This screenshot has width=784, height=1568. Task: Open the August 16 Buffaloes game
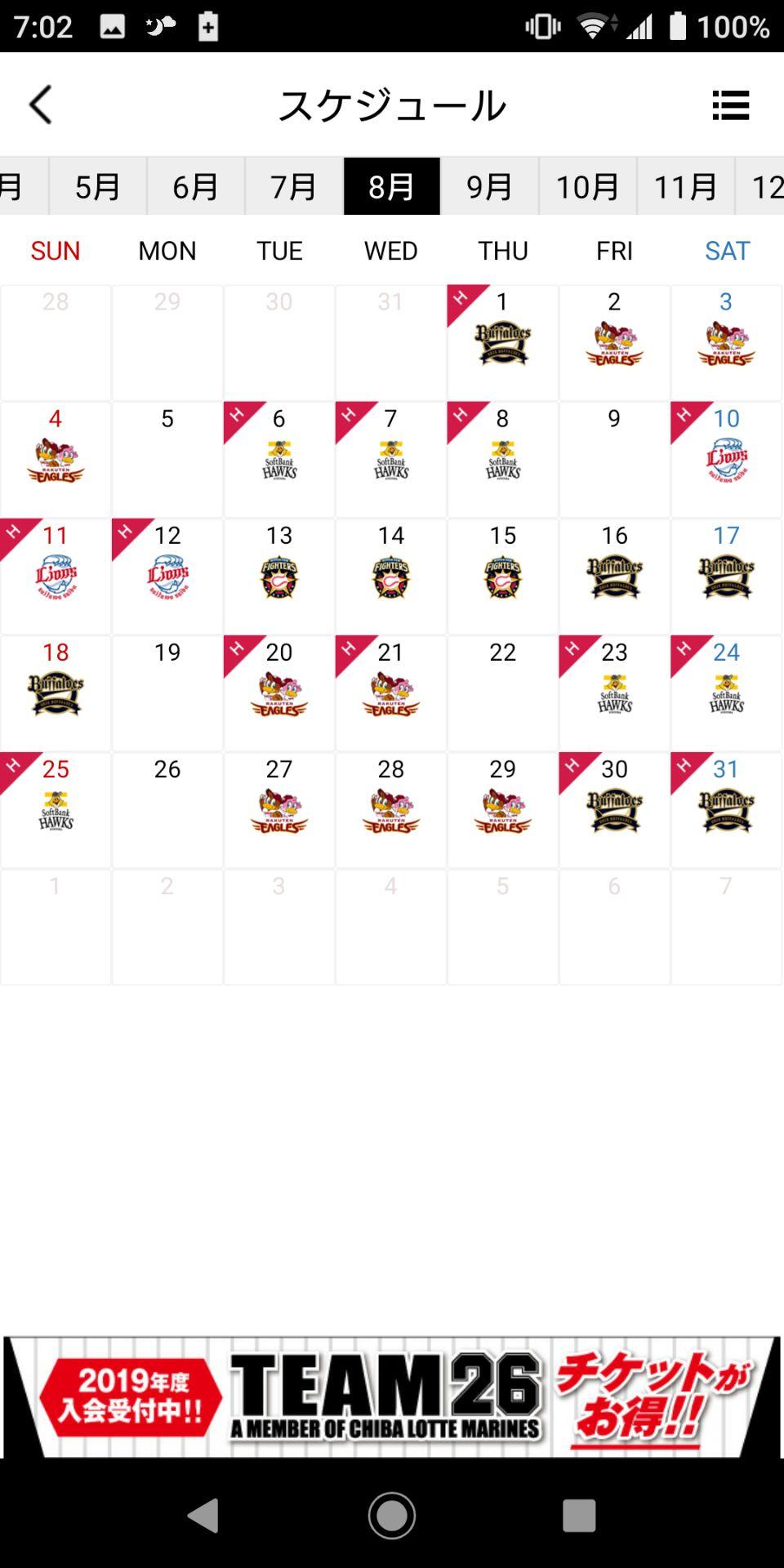(614, 577)
